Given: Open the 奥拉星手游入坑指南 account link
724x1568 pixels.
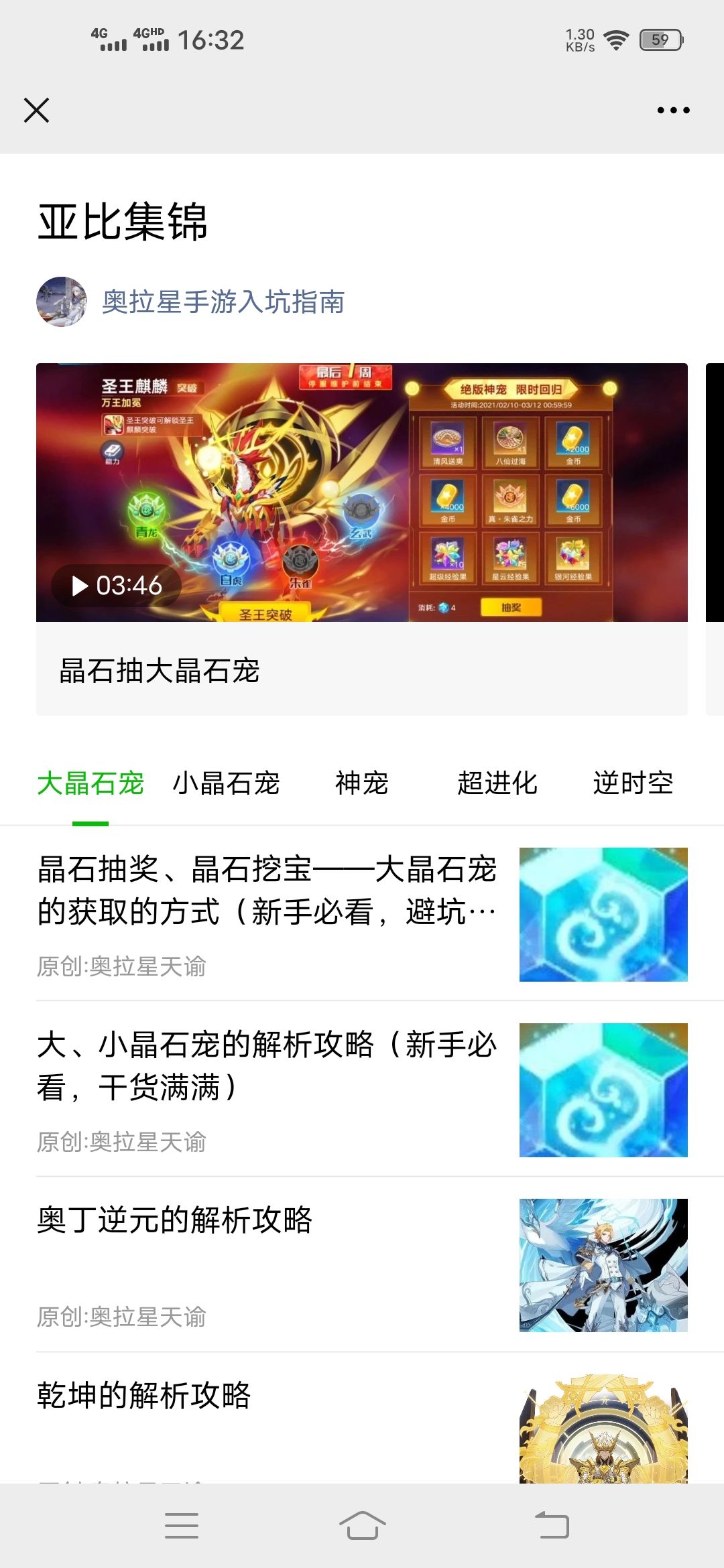Looking at the screenshot, I should point(223,301).
